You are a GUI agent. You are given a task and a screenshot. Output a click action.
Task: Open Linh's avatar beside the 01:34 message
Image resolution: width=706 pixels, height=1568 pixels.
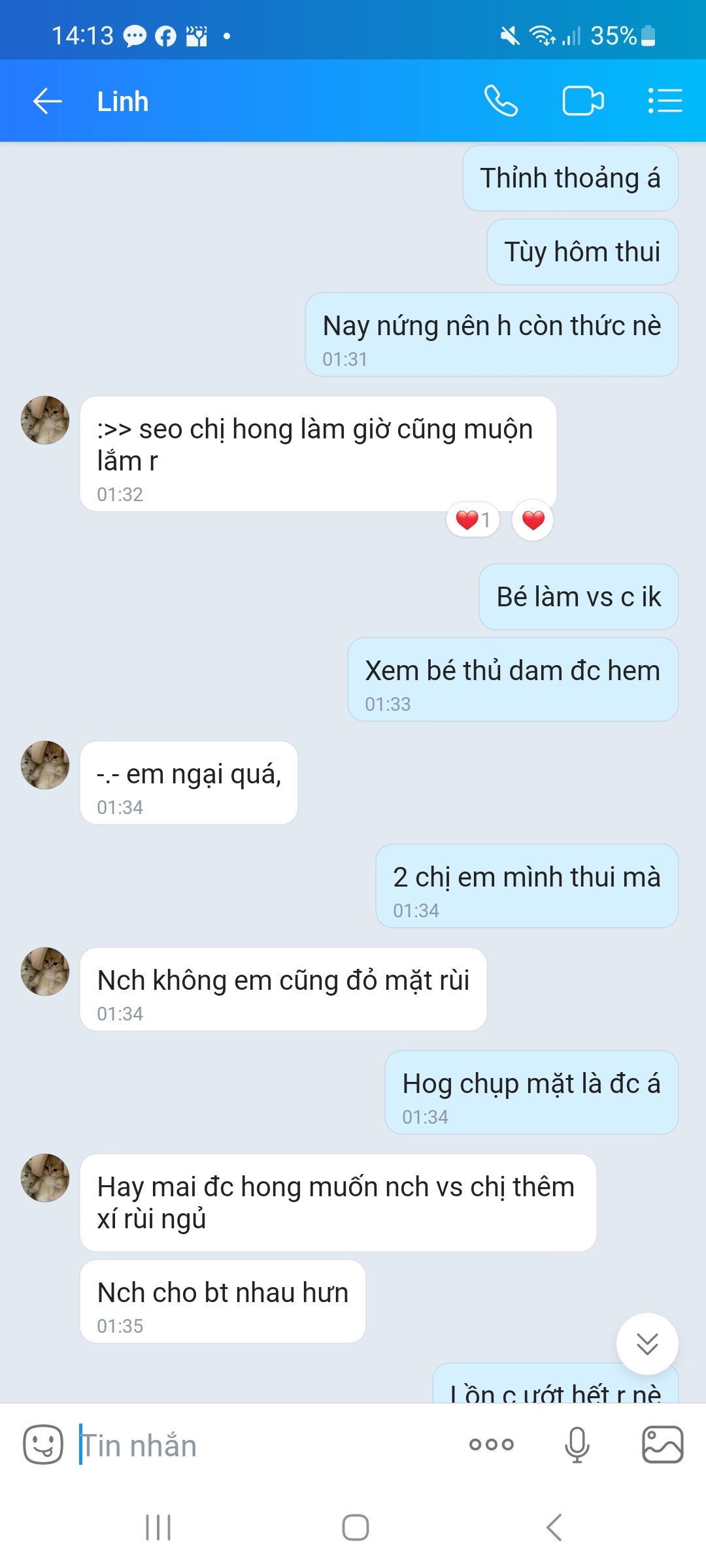45,765
